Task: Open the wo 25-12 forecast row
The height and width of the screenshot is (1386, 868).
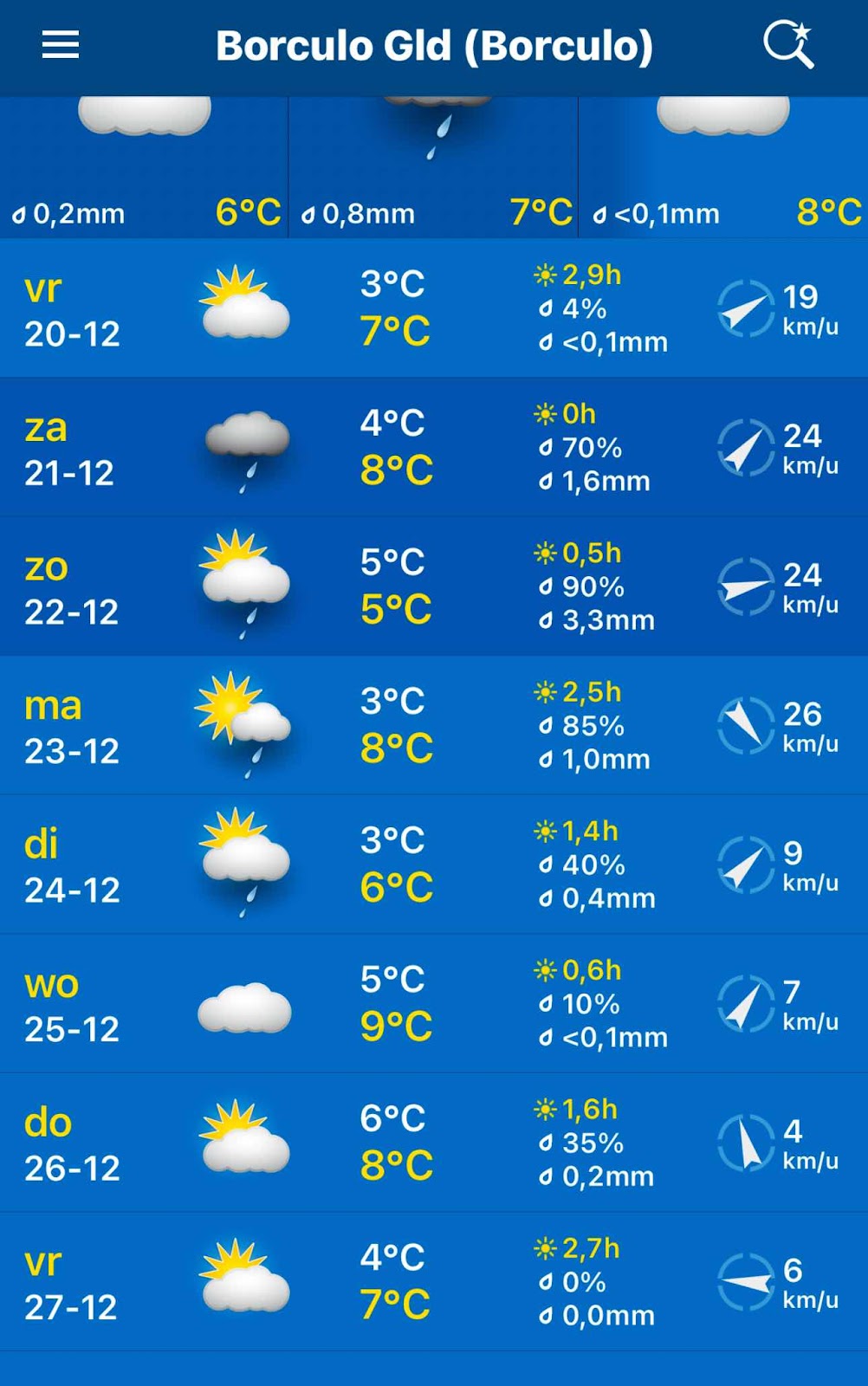Action: click(434, 1004)
